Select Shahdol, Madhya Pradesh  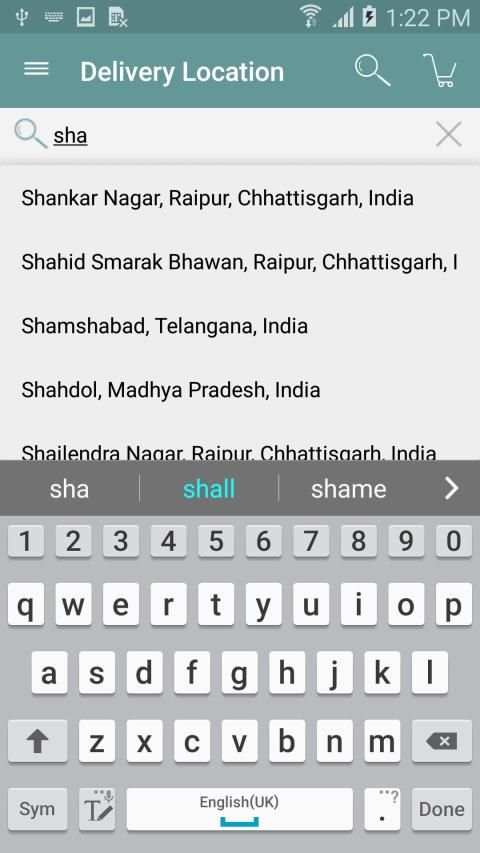point(240,390)
